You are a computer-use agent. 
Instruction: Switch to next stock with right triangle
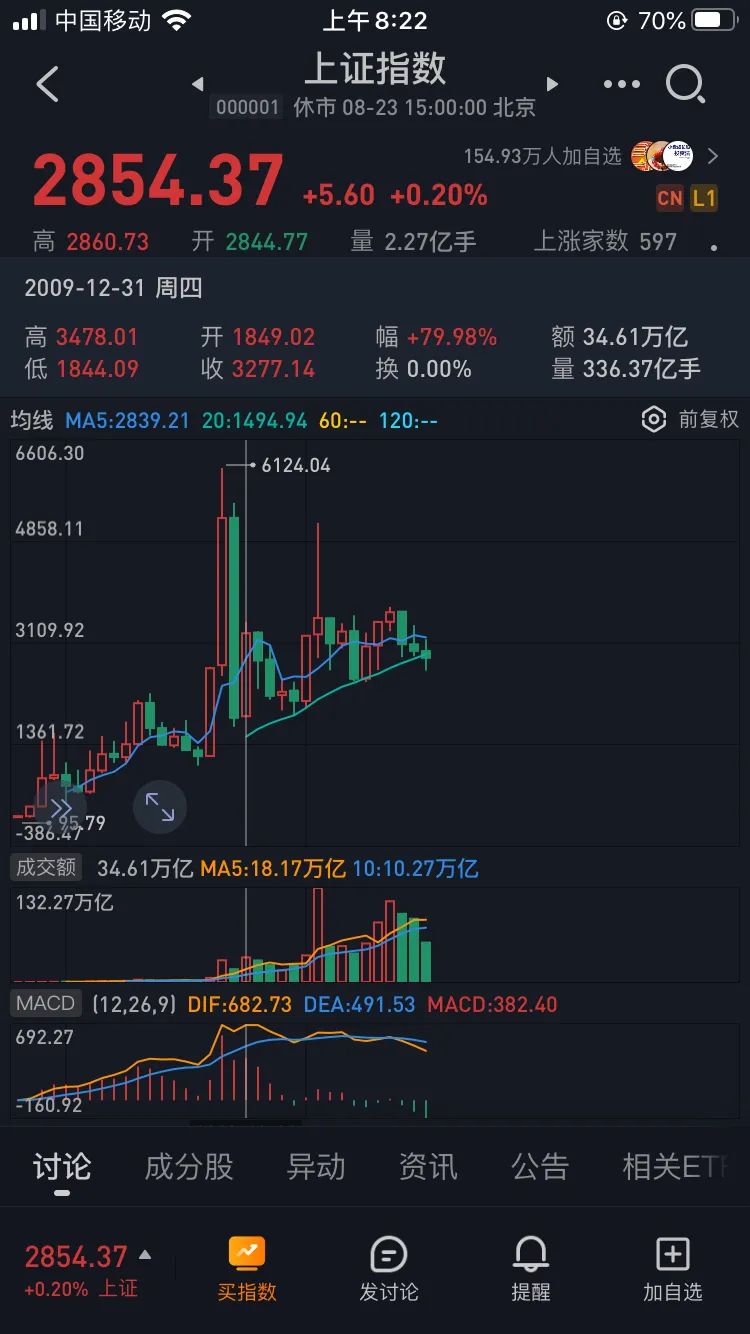(553, 85)
